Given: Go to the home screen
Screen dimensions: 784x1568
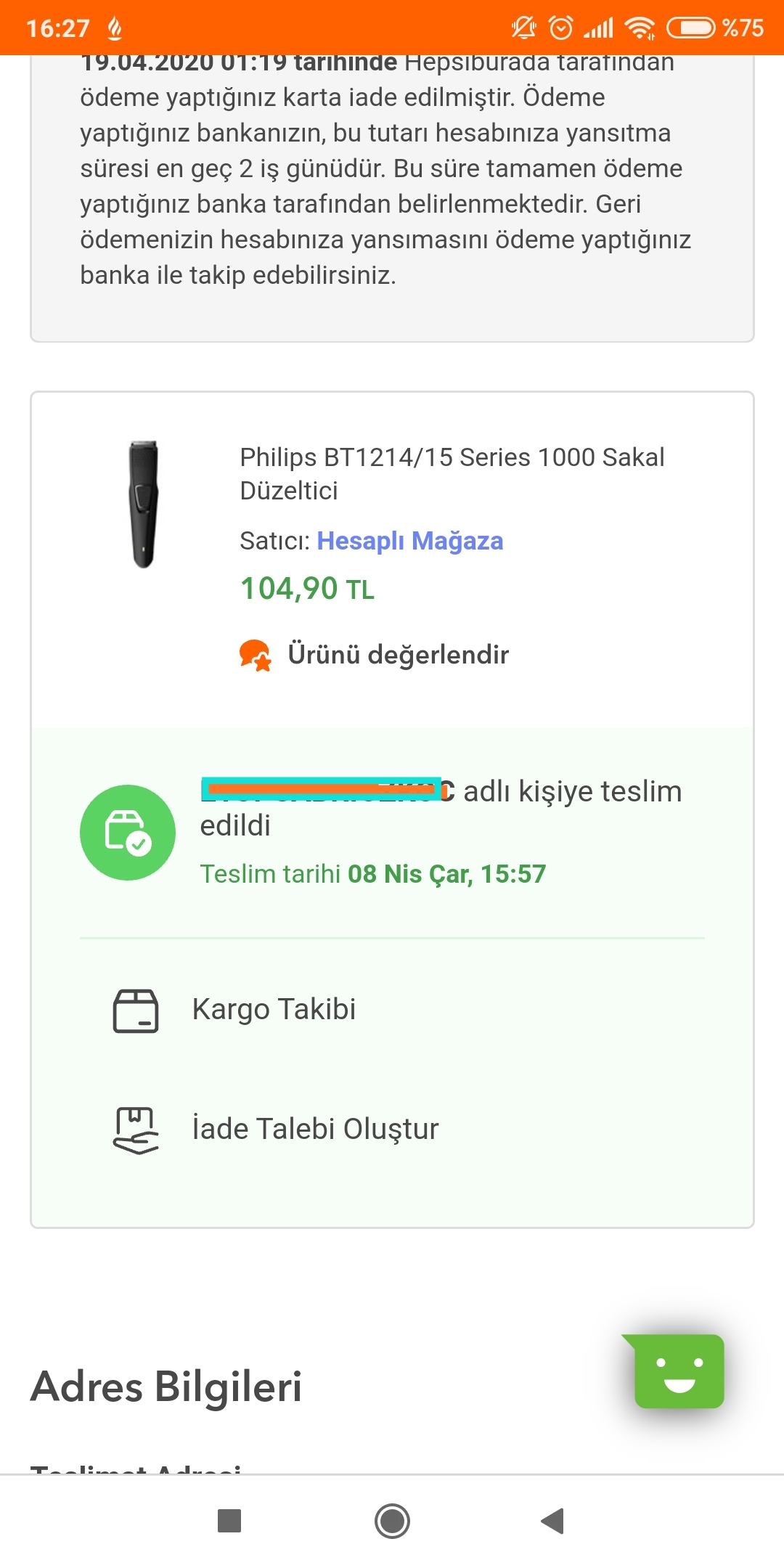Looking at the screenshot, I should (x=392, y=1521).
